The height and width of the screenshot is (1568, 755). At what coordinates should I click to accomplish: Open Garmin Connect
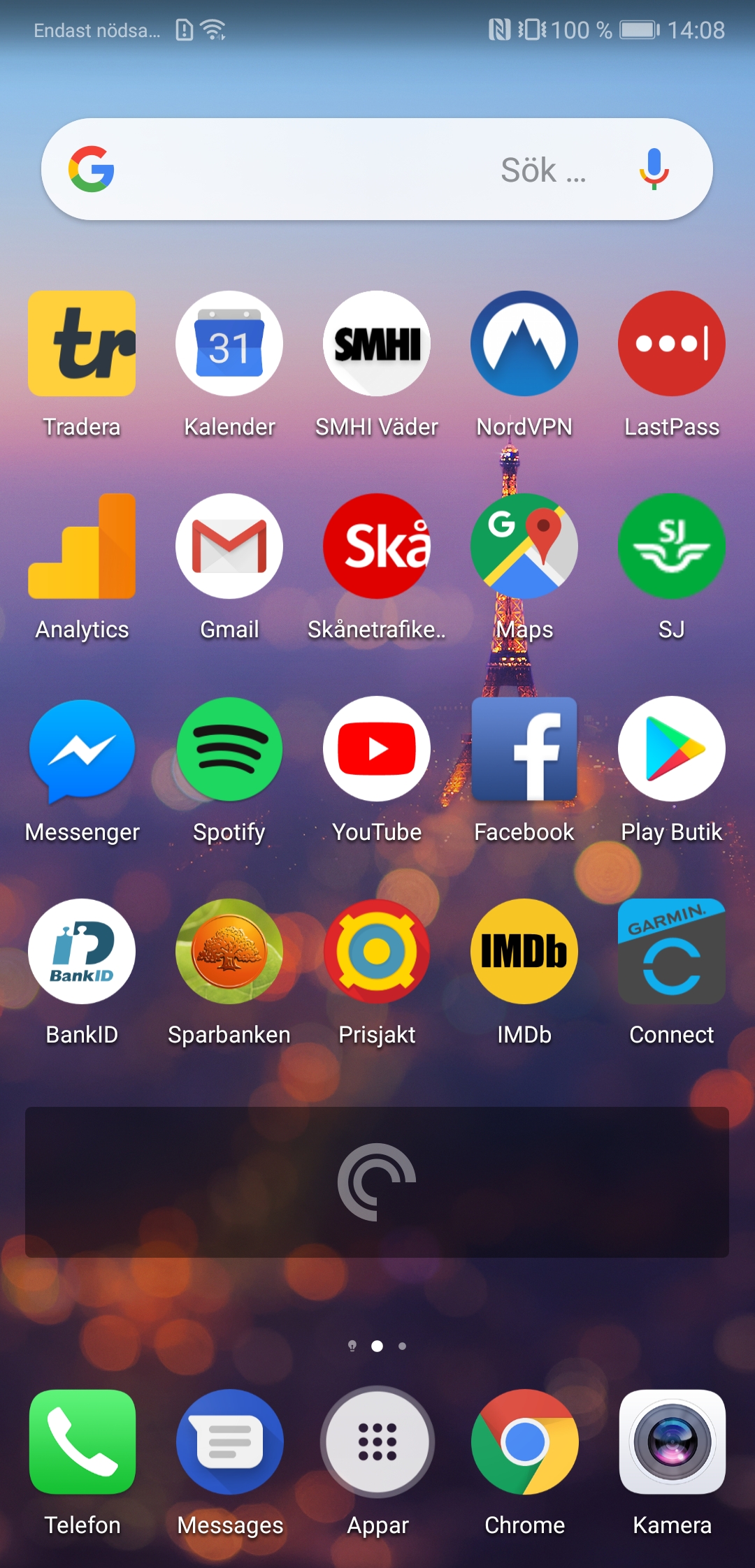click(672, 952)
